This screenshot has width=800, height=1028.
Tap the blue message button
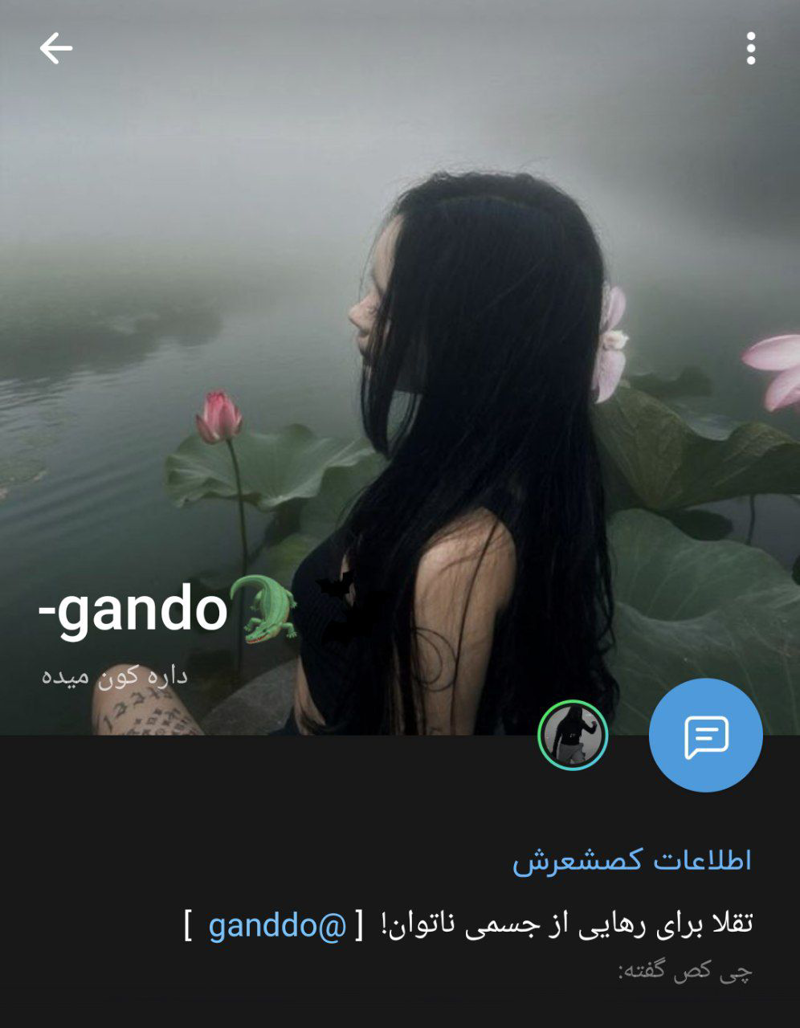(705, 736)
